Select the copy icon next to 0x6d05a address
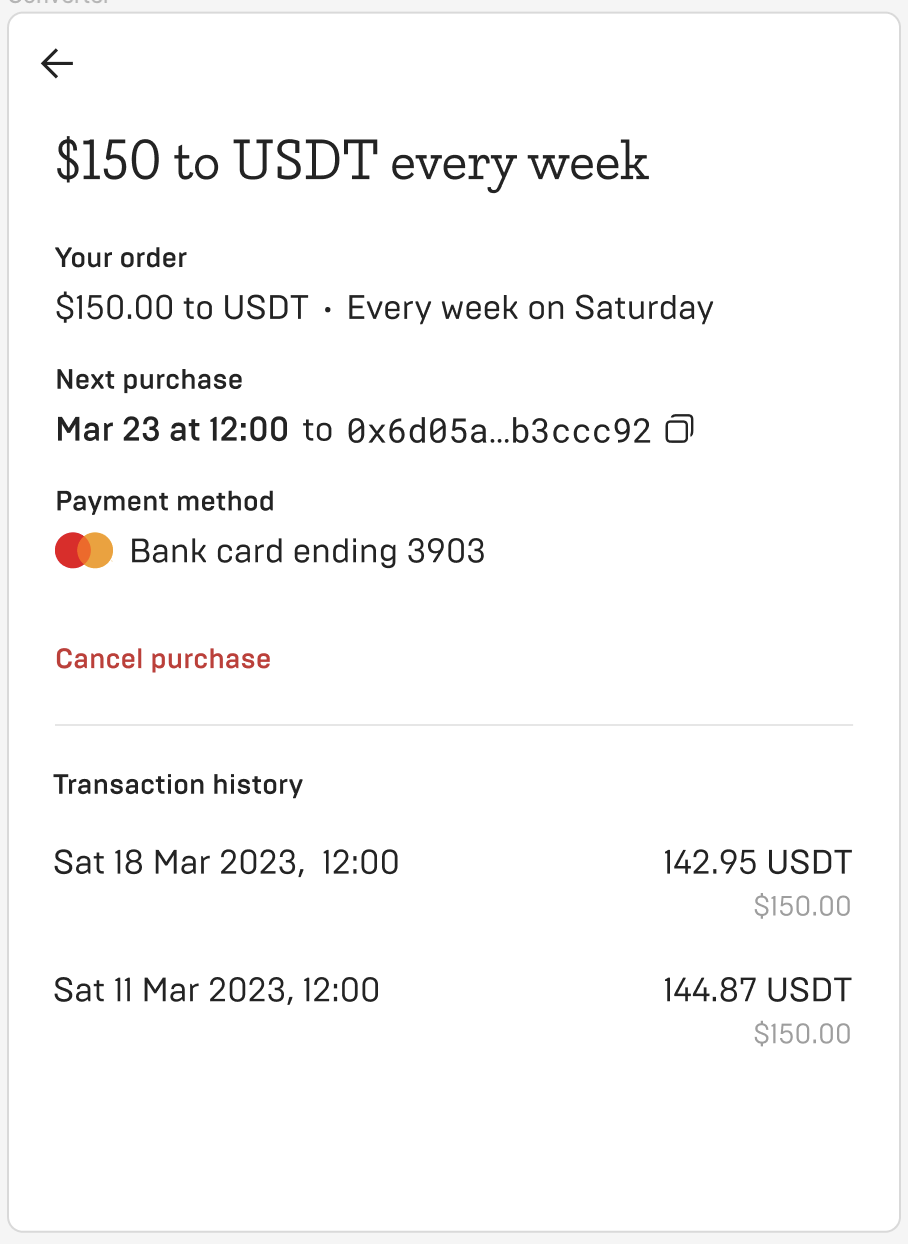Viewport: 908px width, 1244px height. pos(680,428)
